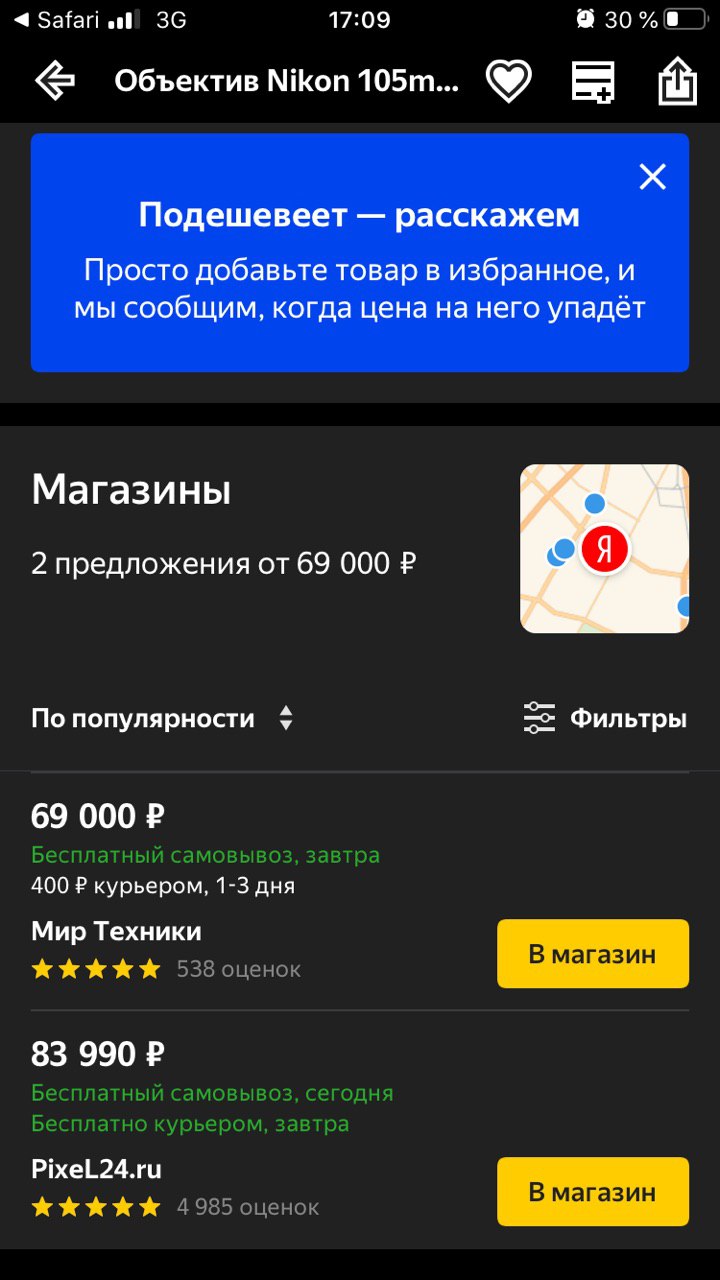
Task: Go back using the arrow icon
Action: coord(55,81)
